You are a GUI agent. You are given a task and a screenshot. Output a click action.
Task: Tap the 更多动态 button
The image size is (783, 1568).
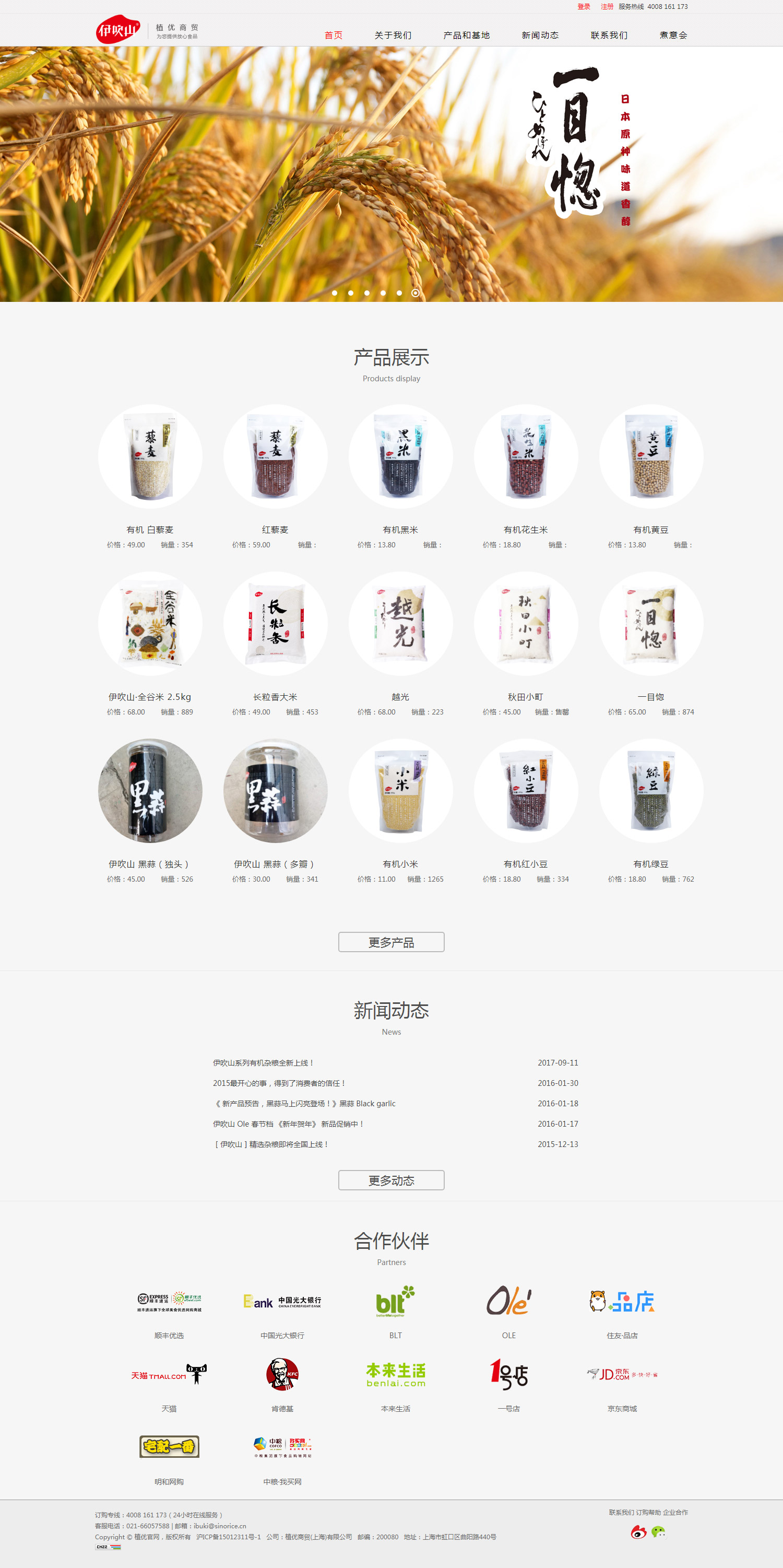(x=391, y=1180)
